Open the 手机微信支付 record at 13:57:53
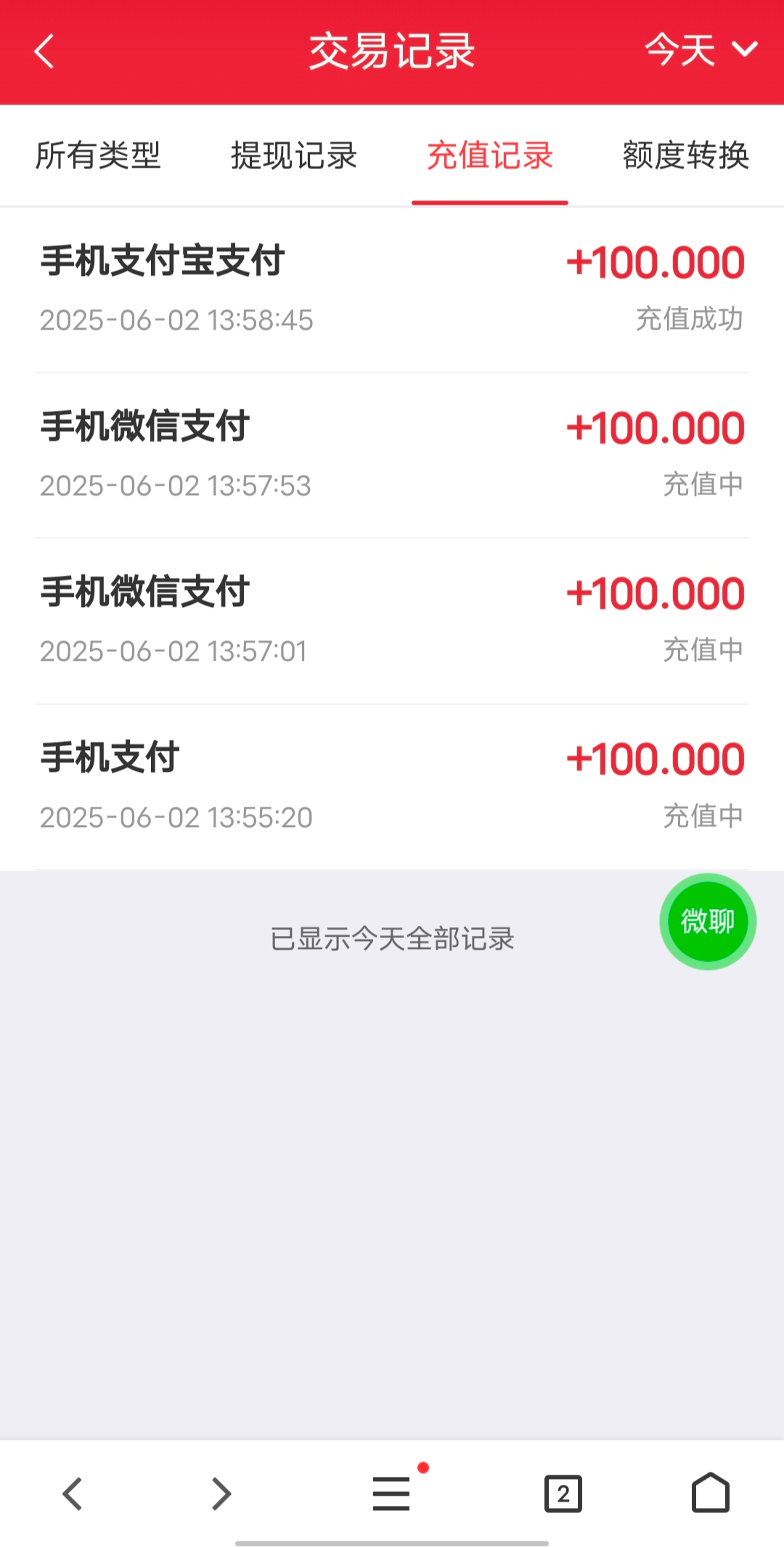This screenshot has width=784, height=1548. pyautogui.click(x=392, y=455)
